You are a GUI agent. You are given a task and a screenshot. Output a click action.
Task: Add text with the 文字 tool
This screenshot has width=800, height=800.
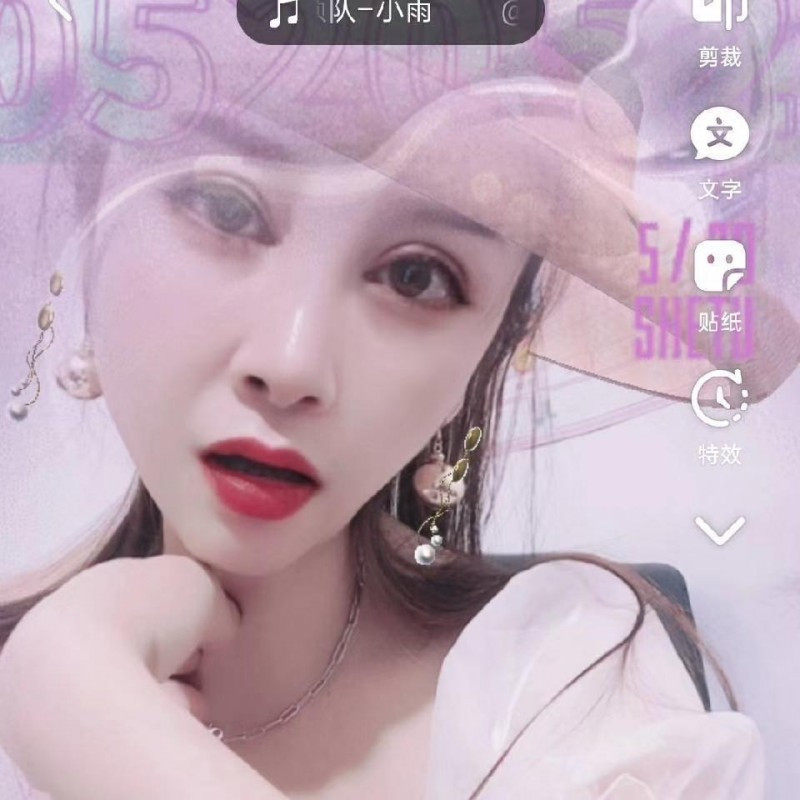tap(720, 150)
